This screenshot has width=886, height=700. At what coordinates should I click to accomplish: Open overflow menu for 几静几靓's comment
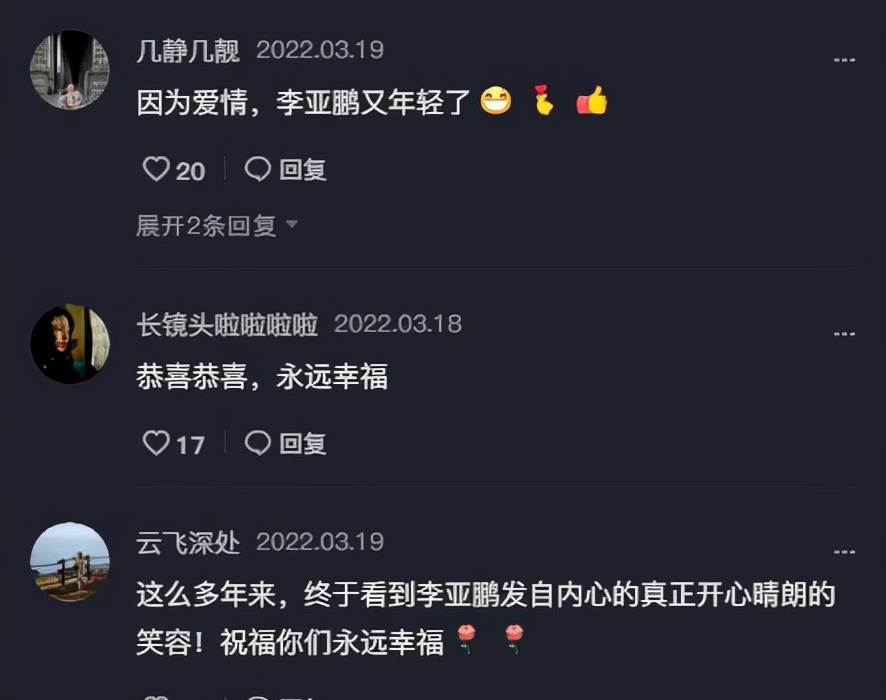point(844,60)
